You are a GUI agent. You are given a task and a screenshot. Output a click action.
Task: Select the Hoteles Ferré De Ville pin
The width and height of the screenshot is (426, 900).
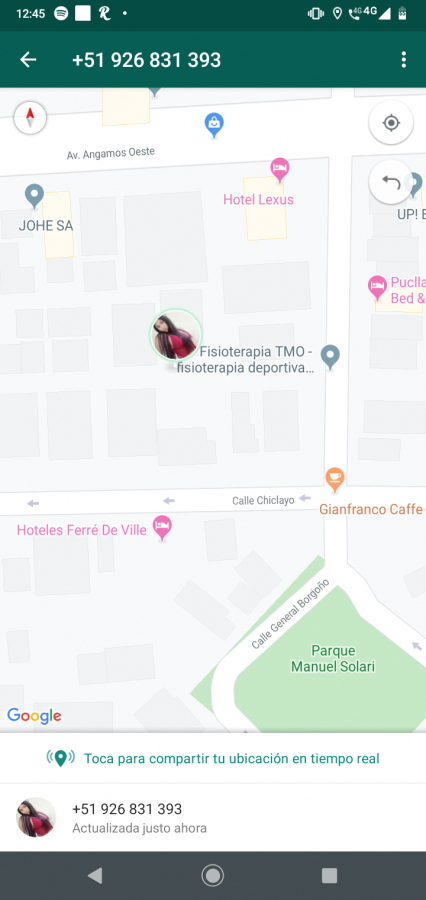click(162, 528)
